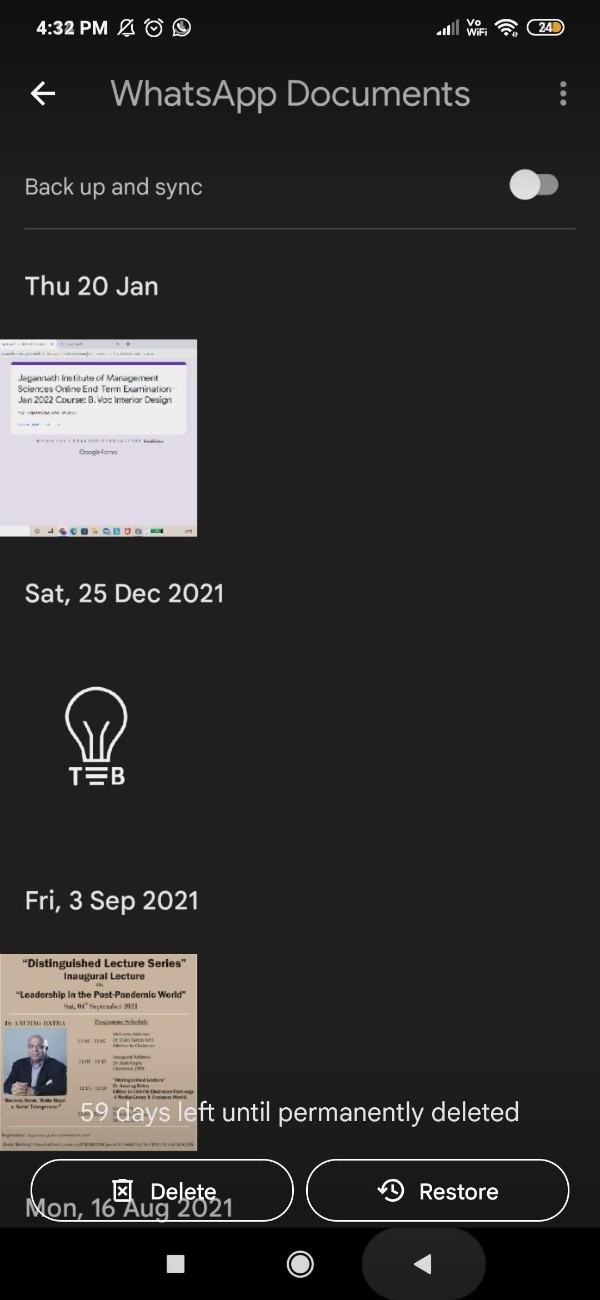Viewport: 600px width, 1300px height.
Task: Go back using the top-left arrow
Action: click(x=43, y=94)
